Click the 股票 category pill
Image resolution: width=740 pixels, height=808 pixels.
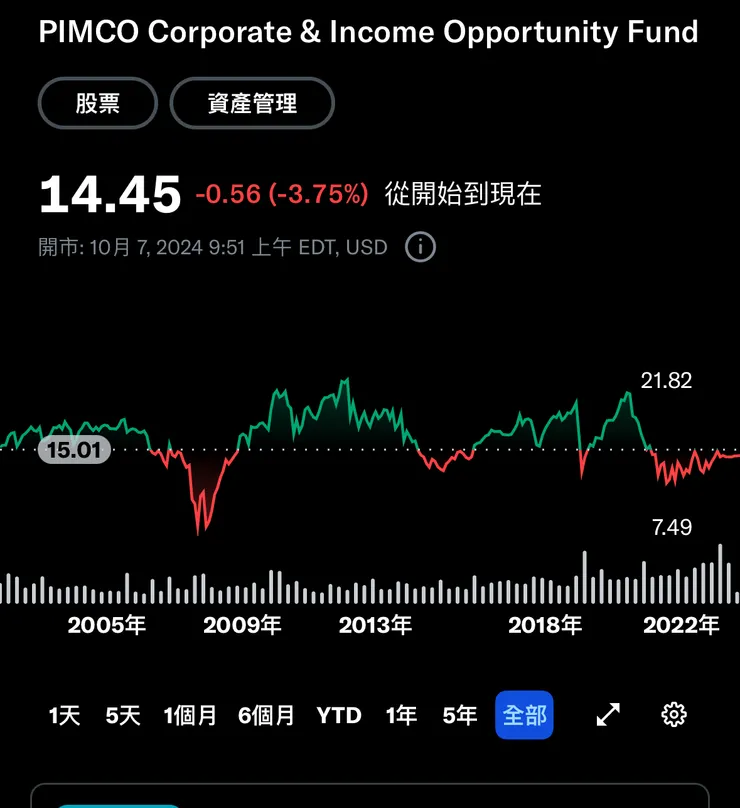[x=97, y=103]
